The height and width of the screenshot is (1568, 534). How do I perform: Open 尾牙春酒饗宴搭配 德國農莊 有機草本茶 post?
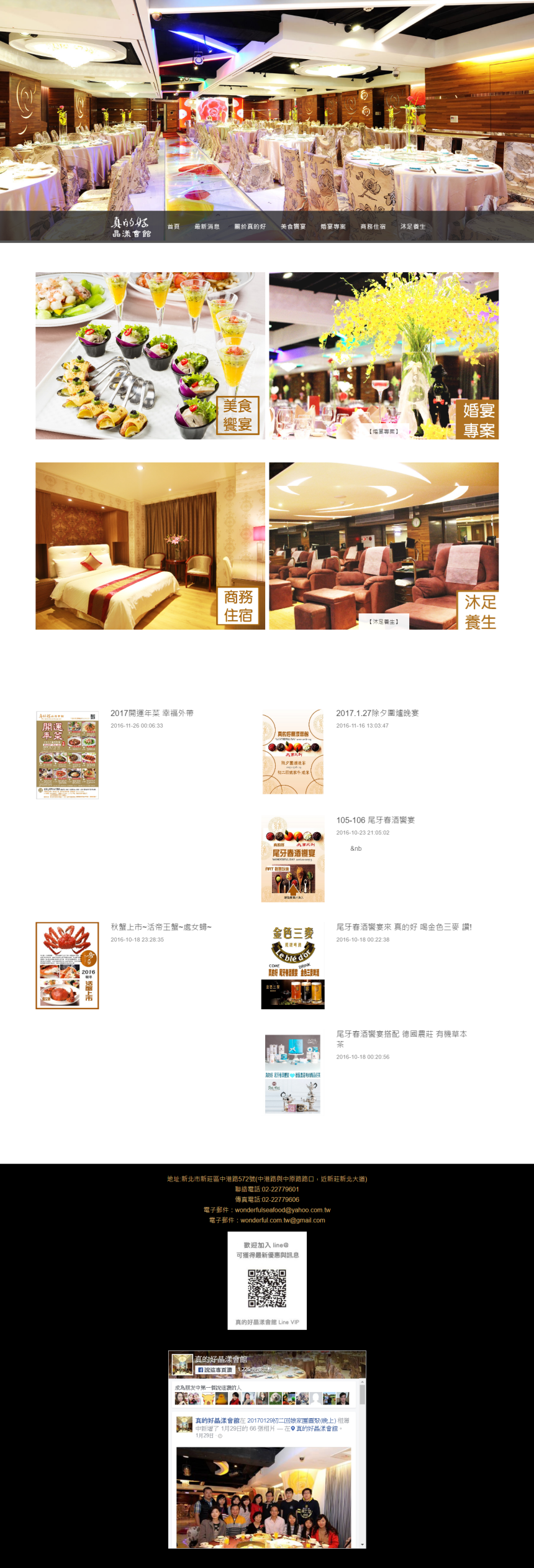pyautogui.click(x=401, y=1034)
